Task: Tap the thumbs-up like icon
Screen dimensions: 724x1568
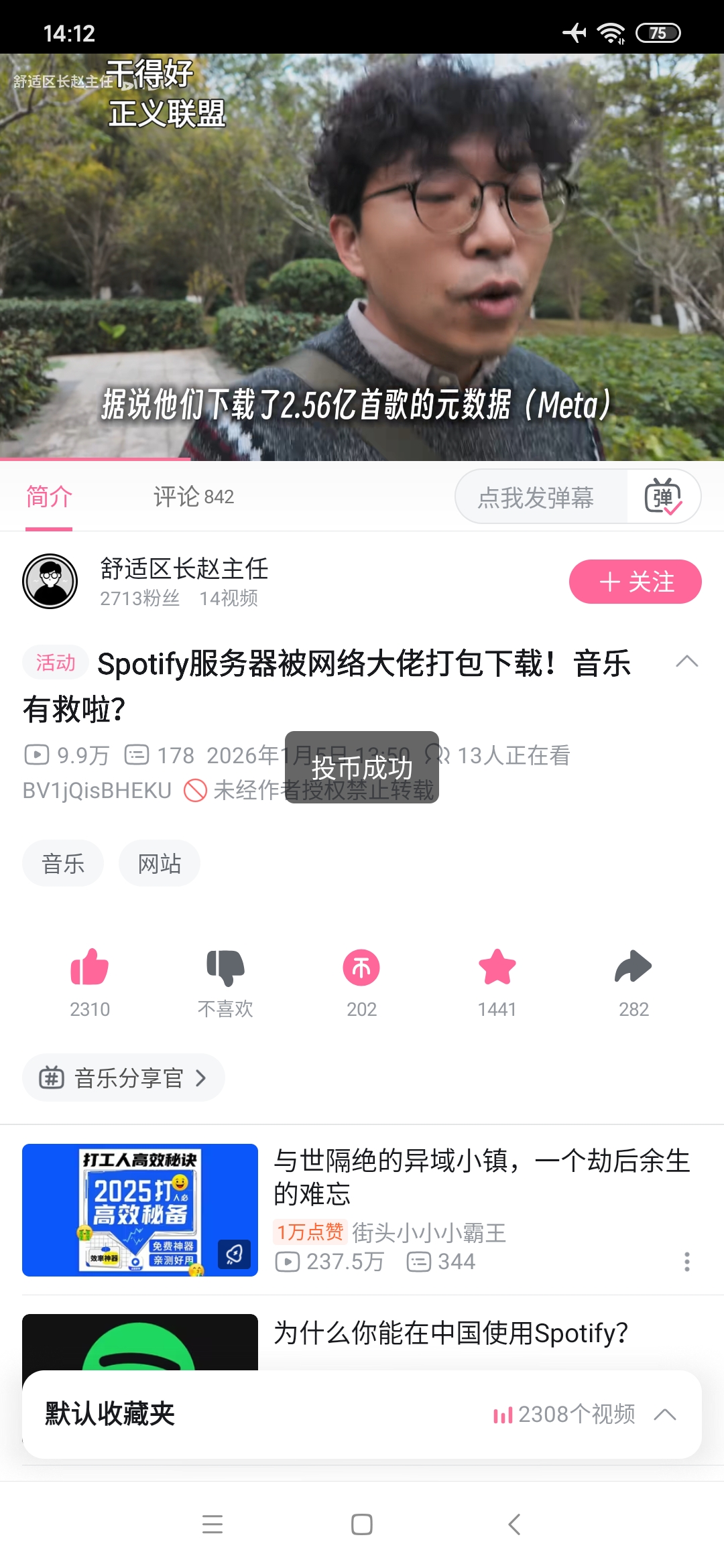Action: click(90, 968)
